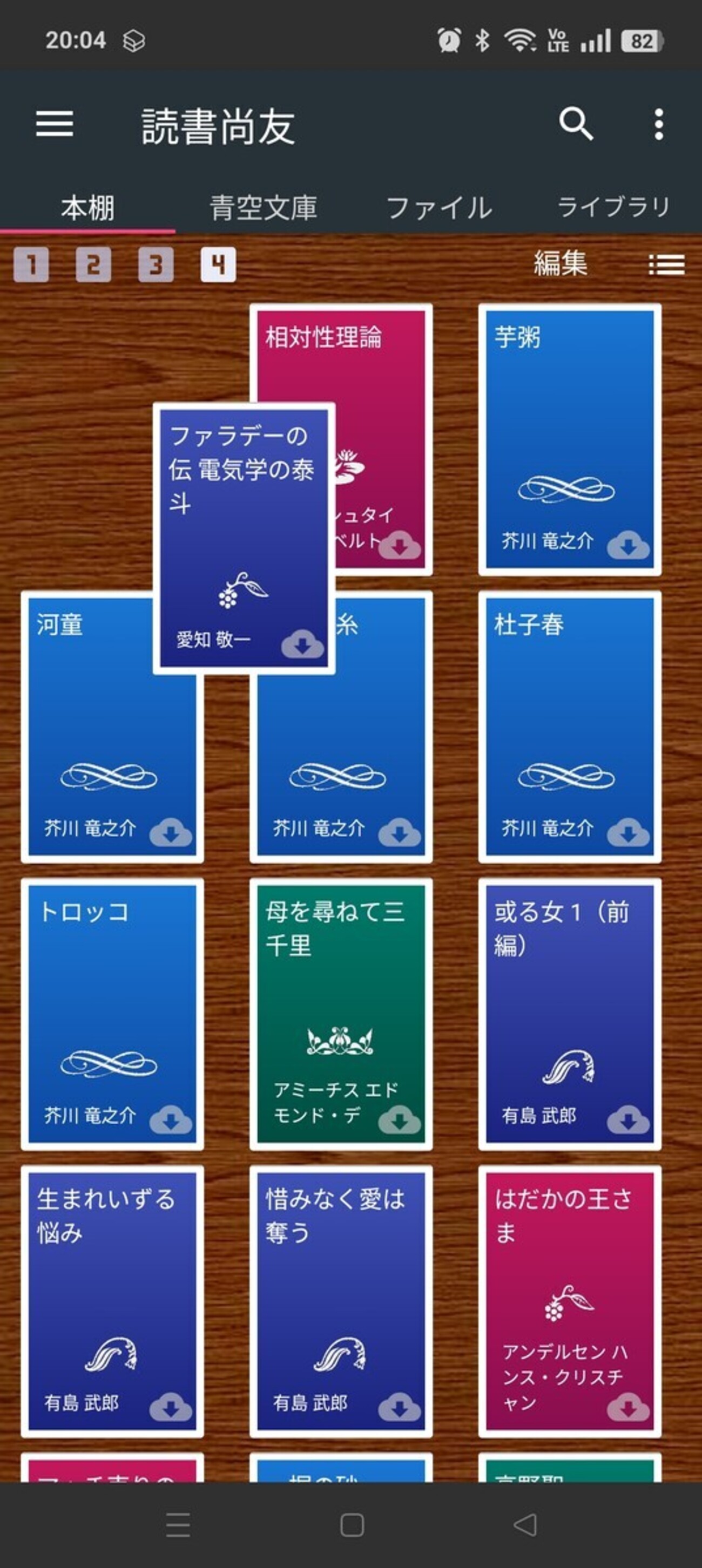Screen dimensions: 702x1568
Task: Switch to the ライブラリ tab
Action: pyautogui.click(x=613, y=208)
